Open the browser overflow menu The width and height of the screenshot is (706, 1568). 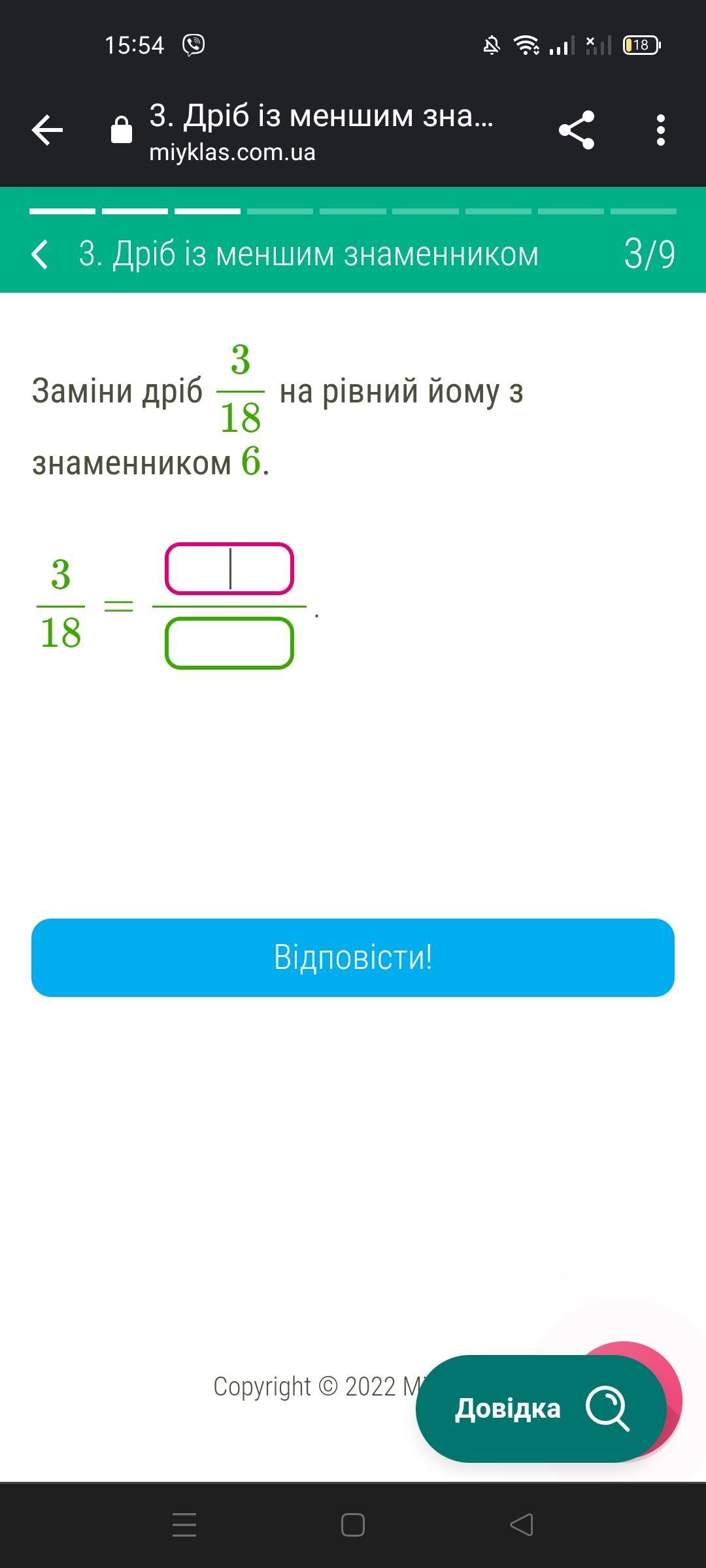pyautogui.click(x=660, y=130)
